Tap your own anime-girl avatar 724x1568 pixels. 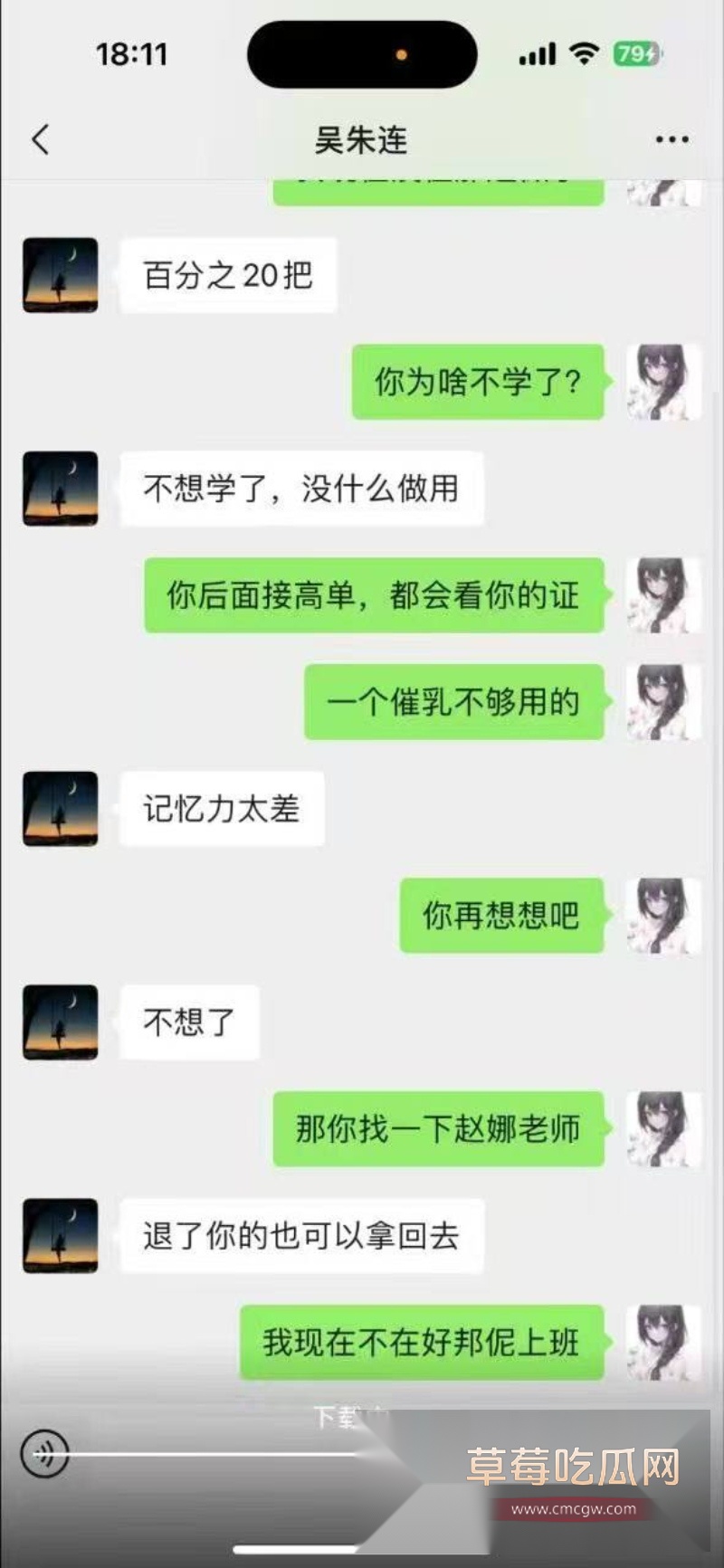(663, 380)
